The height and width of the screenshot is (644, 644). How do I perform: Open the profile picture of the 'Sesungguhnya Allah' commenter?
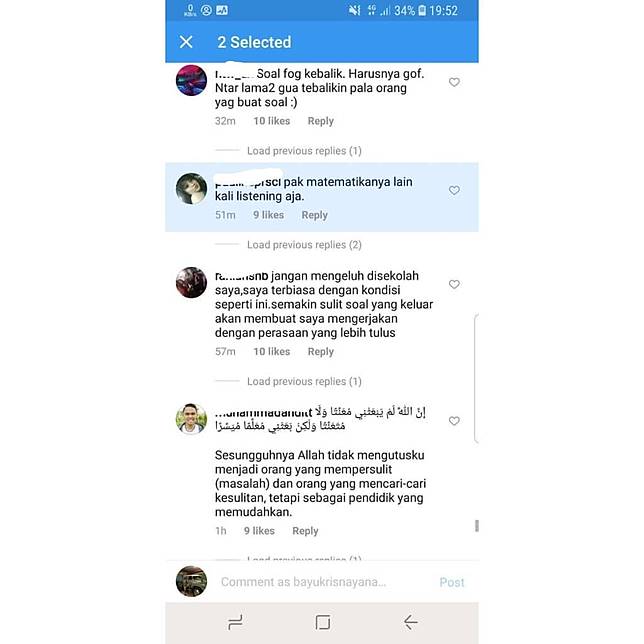tap(191, 419)
